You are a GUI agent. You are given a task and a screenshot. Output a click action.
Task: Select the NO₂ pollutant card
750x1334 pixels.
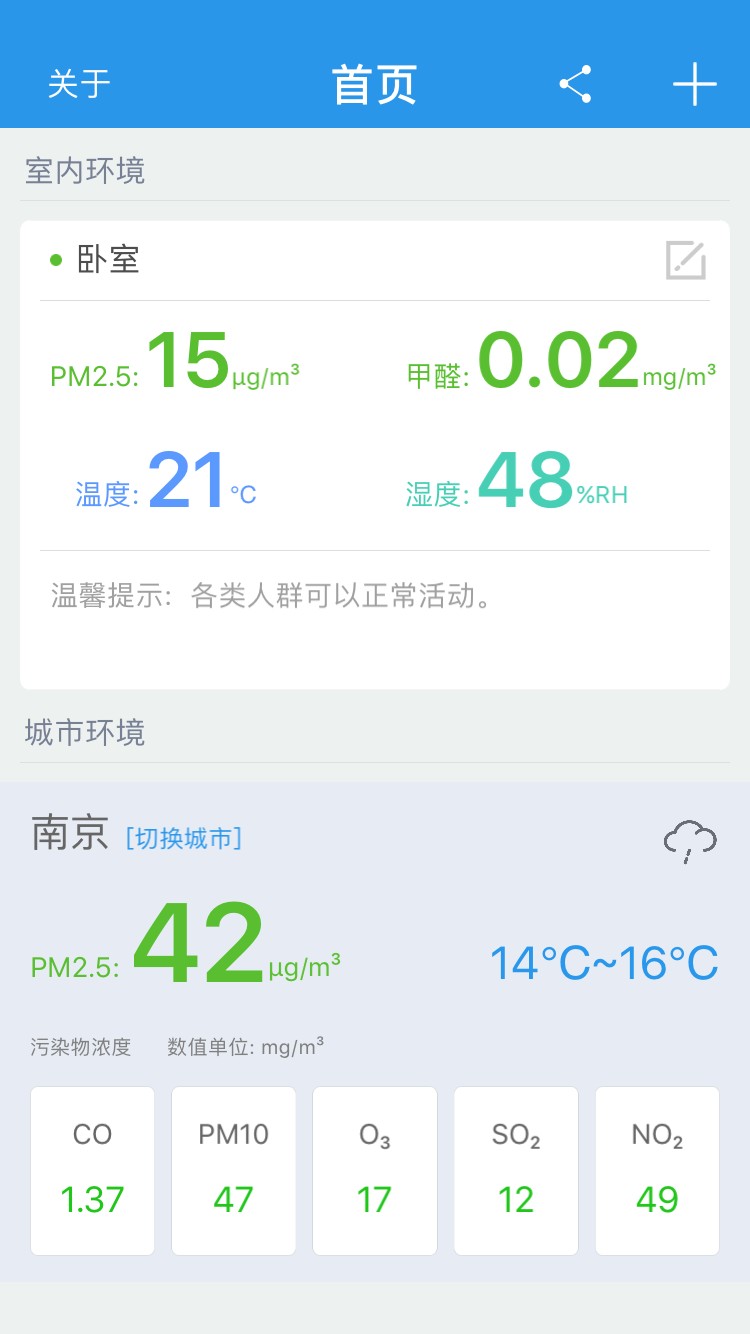(x=657, y=1170)
